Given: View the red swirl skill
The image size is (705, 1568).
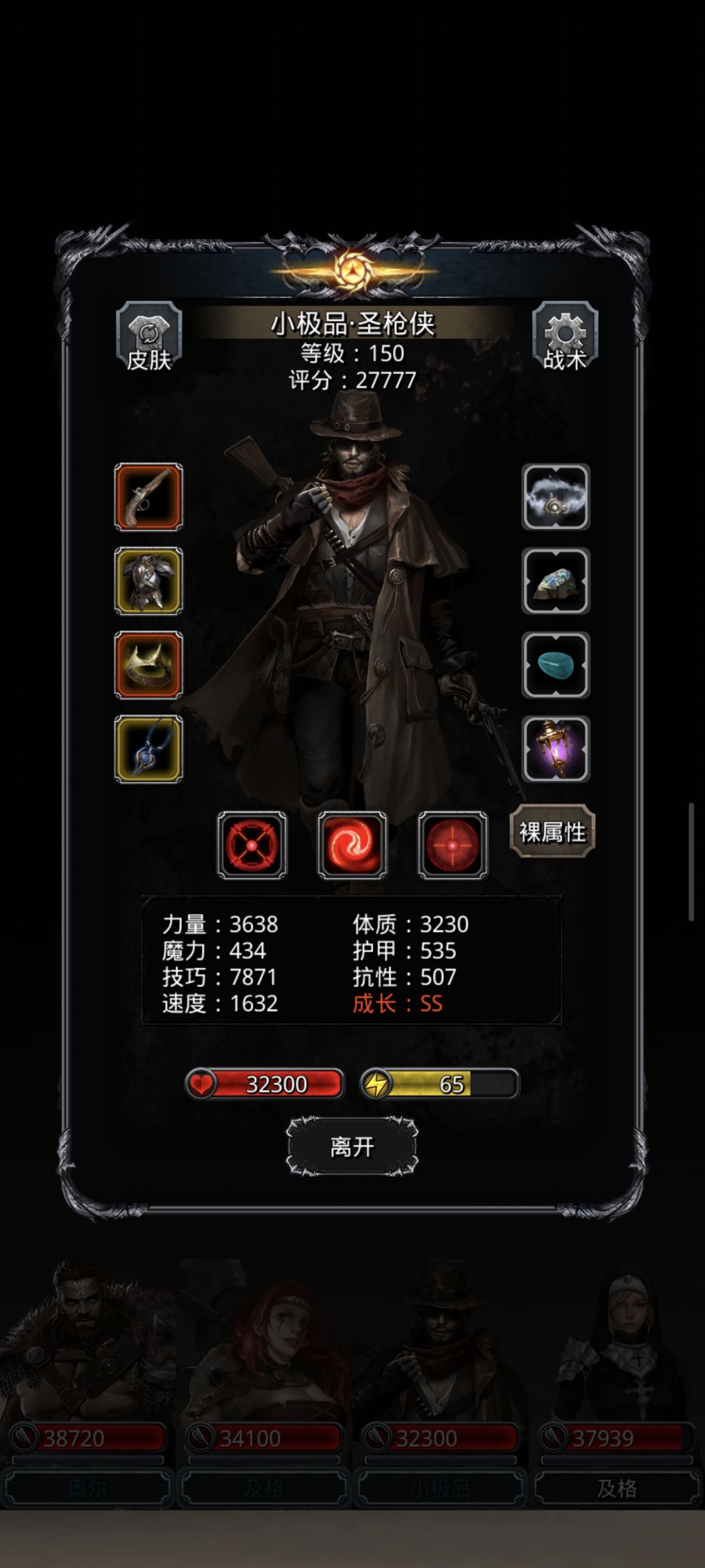Looking at the screenshot, I should point(352,845).
